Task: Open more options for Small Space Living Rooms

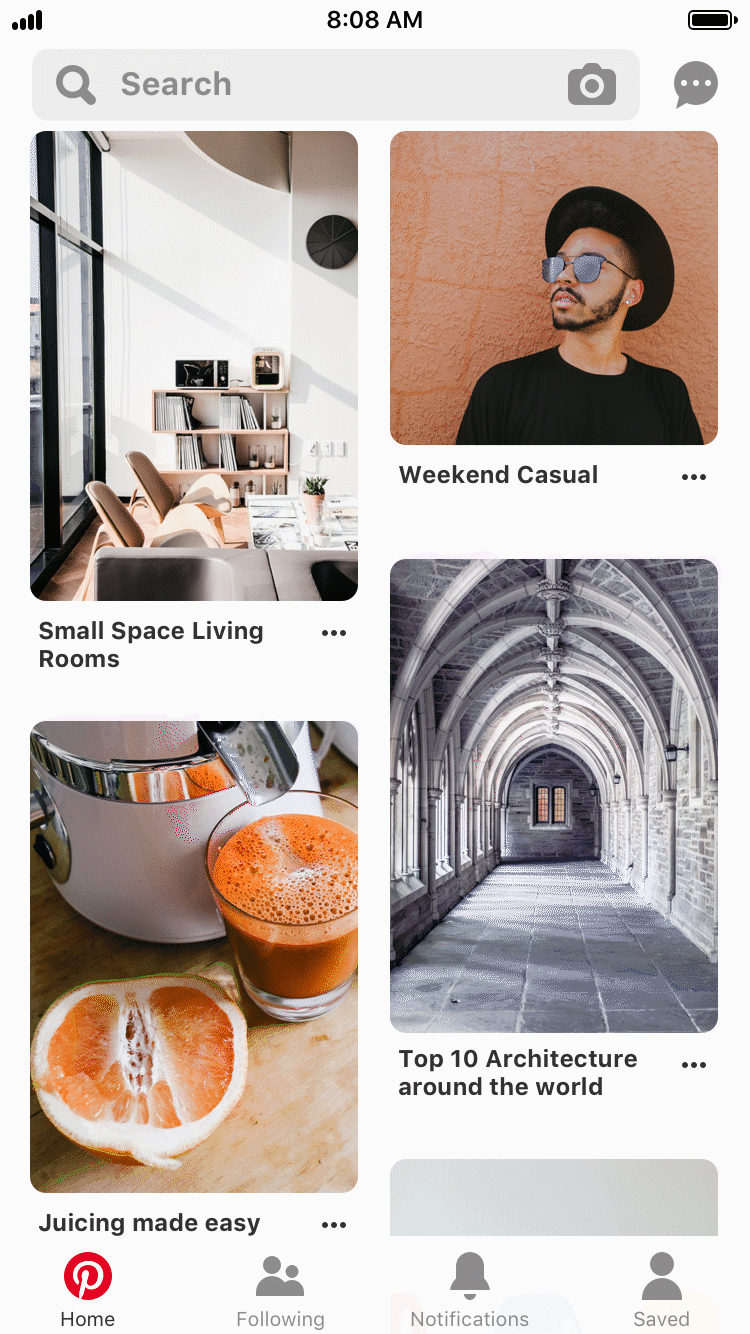Action: [x=334, y=633]
